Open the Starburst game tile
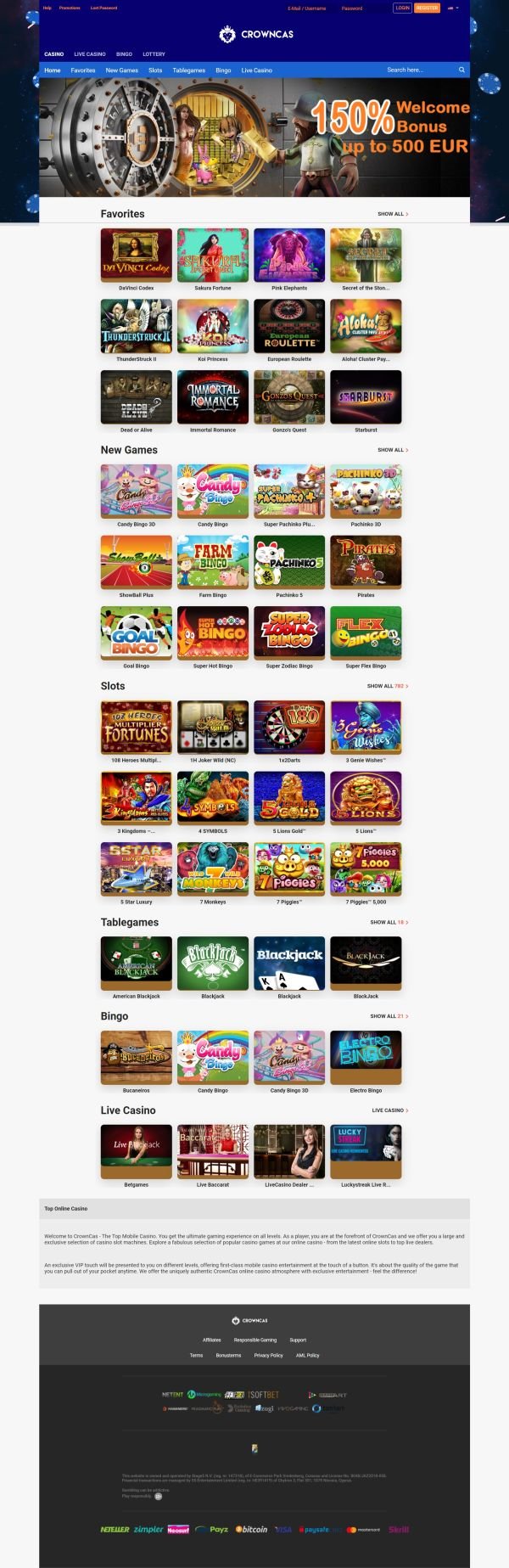This screenshot has height=1568, width=509. point(366,397)
